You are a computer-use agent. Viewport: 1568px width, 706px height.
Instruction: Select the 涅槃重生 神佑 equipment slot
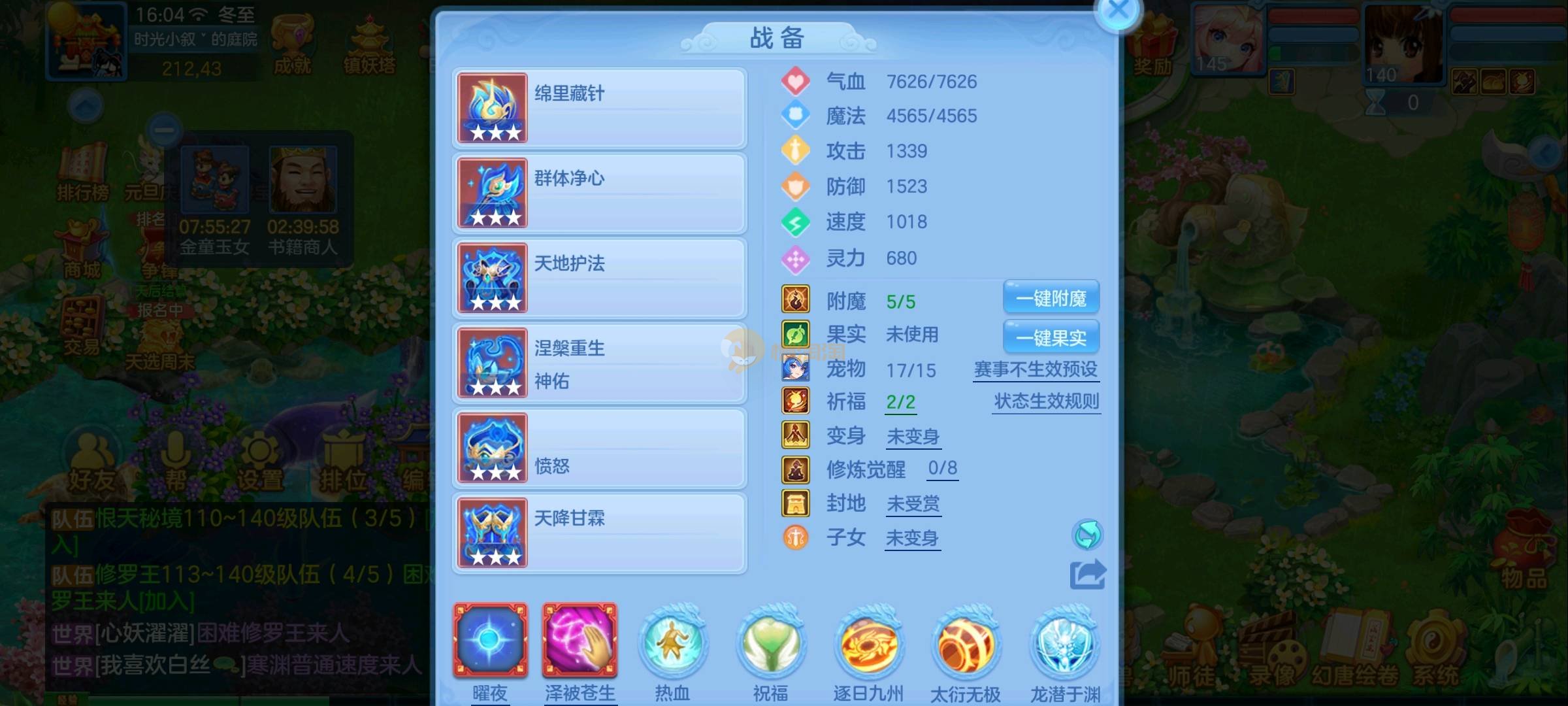pyautogui.click(x=599, y=363)
